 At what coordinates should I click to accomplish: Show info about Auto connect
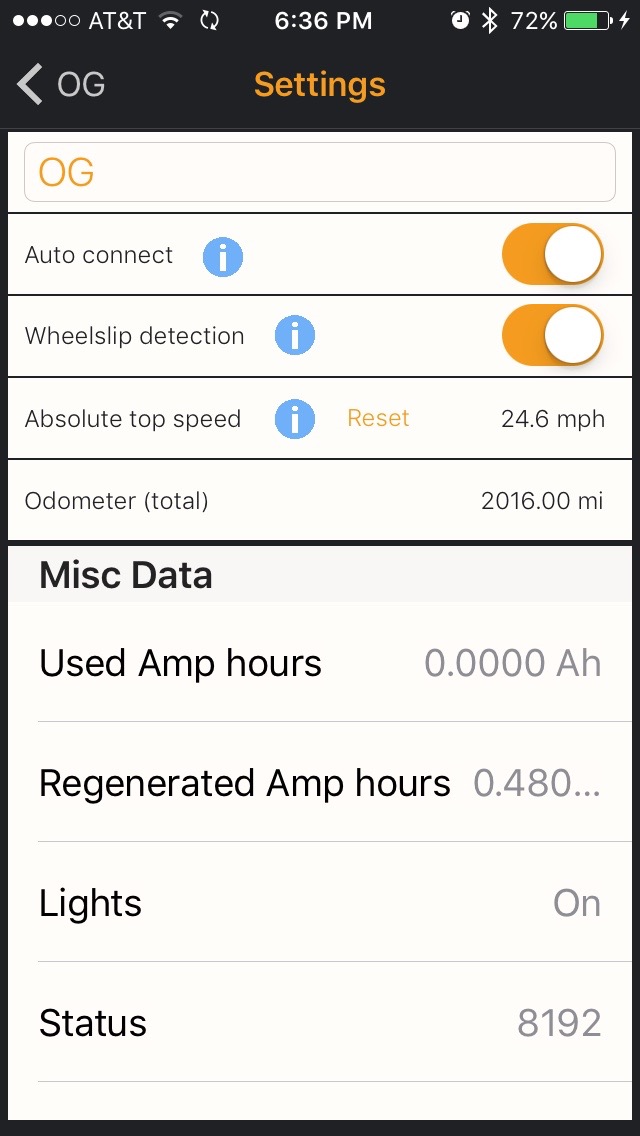pos(223,256)
